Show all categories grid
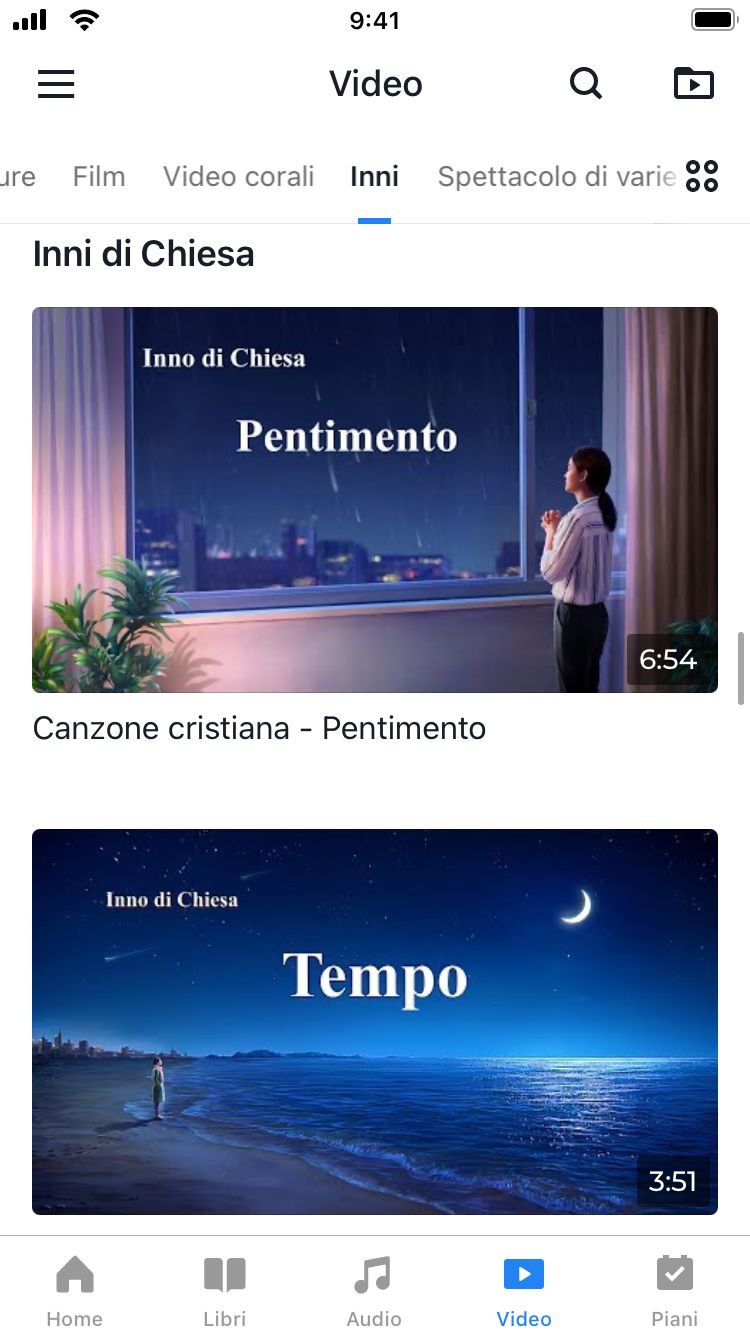The height and width of the screenshot is (1334, 750). (x=702, y=177)
